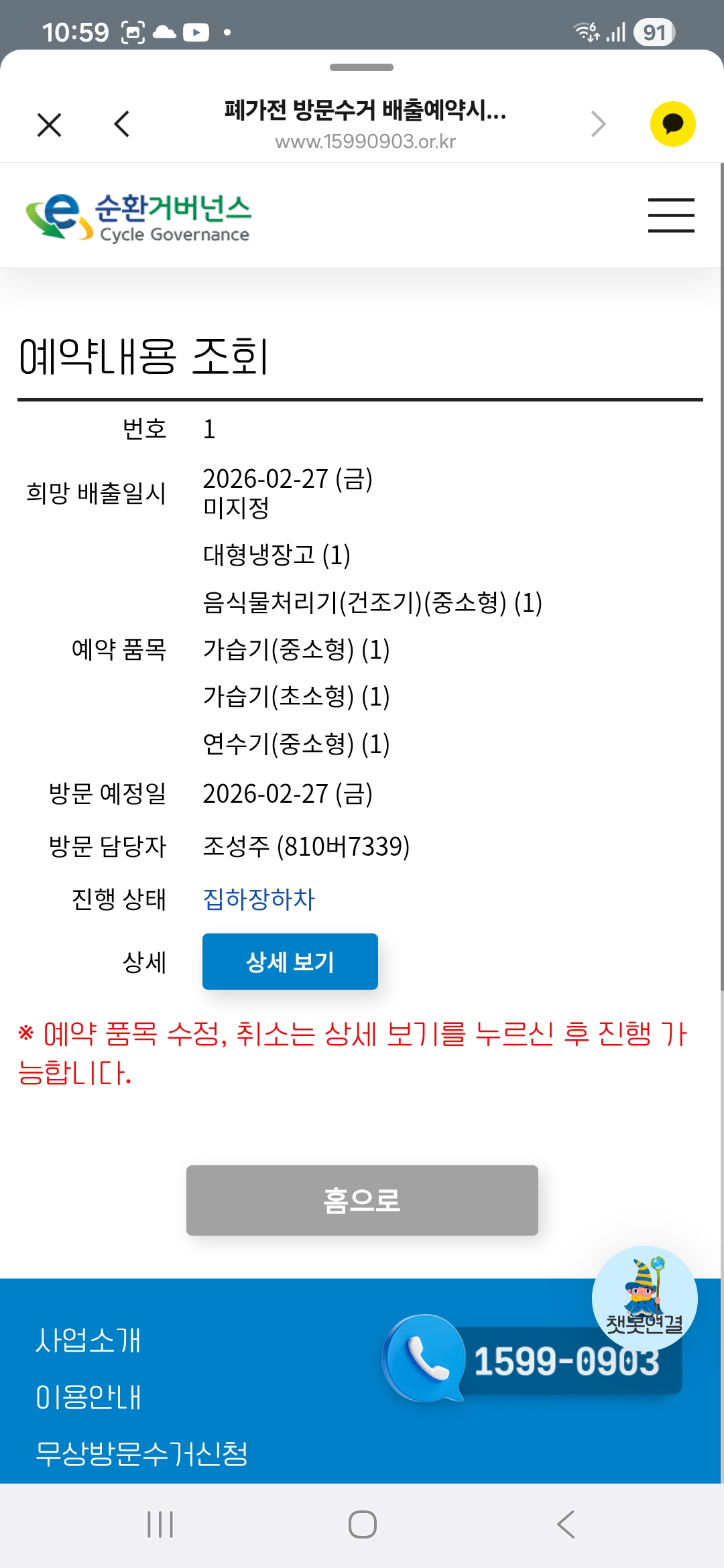
Task: Open the 사업소개 footer link
Action: pos(88,1341)
